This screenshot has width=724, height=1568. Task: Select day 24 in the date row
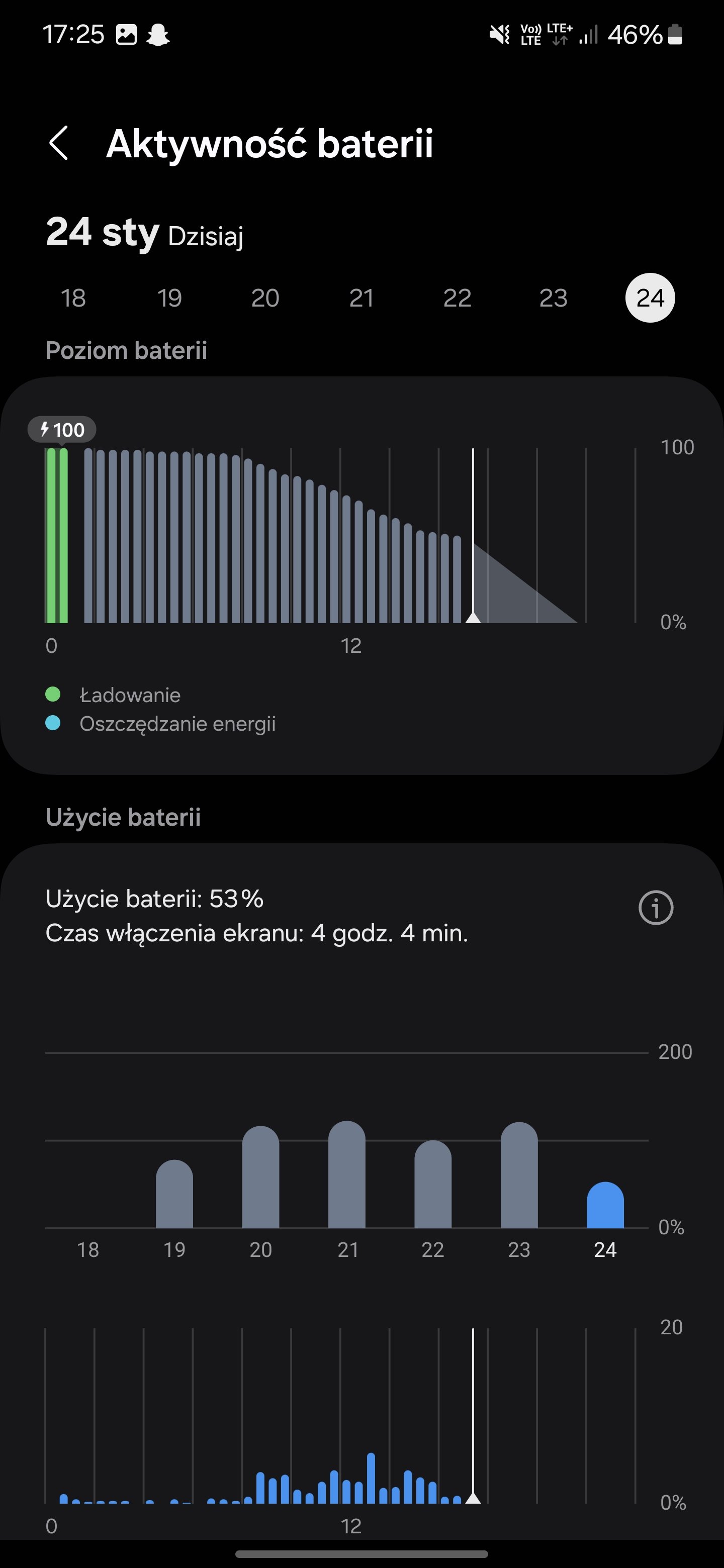pos(650,298)
